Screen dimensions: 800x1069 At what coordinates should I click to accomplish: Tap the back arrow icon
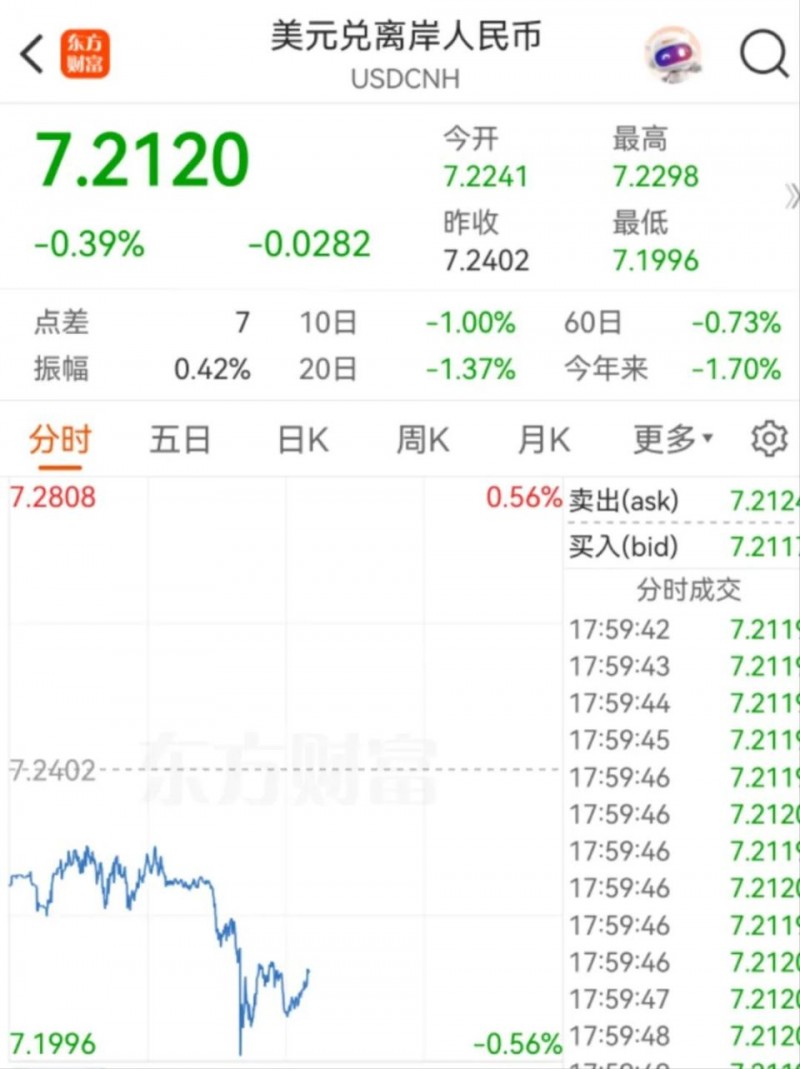(30, 52)
